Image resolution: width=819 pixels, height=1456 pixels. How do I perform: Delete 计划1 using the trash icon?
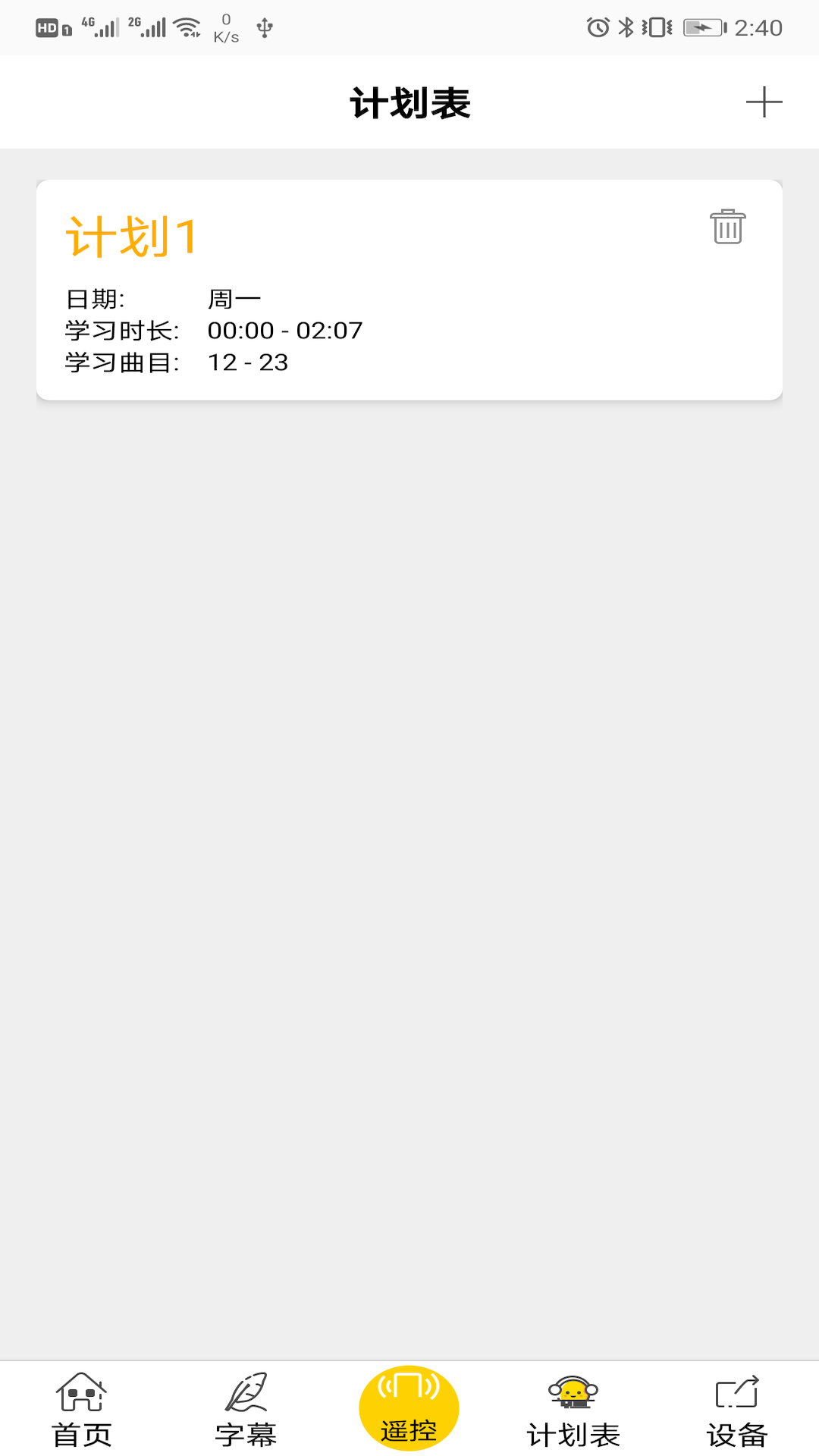click(727, 227)
